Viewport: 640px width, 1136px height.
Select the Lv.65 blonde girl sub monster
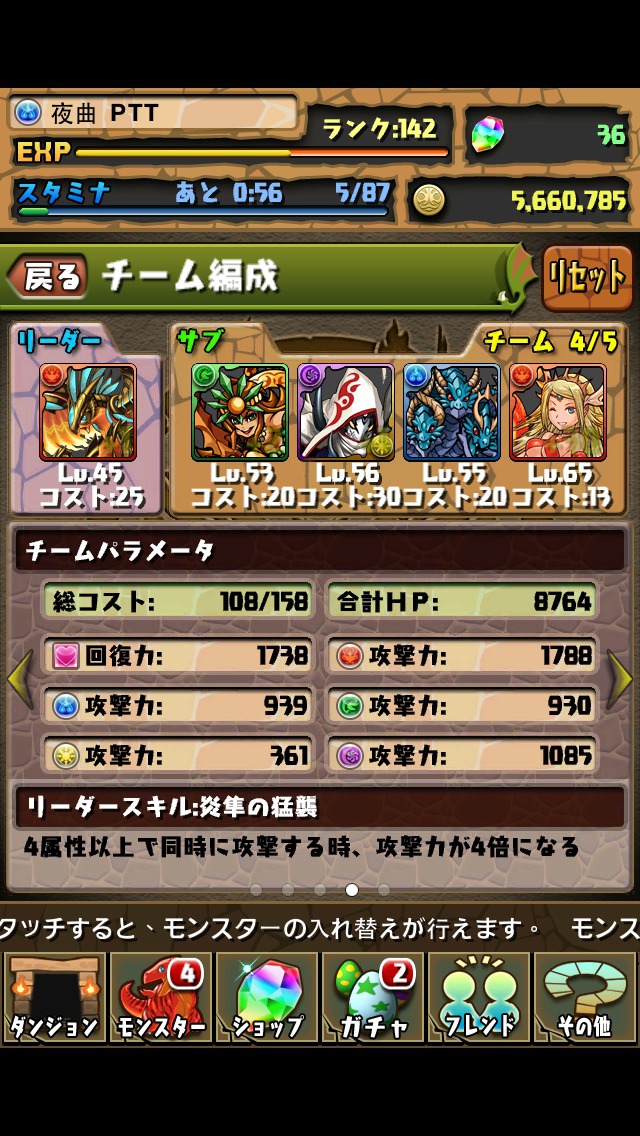point(557,412)
